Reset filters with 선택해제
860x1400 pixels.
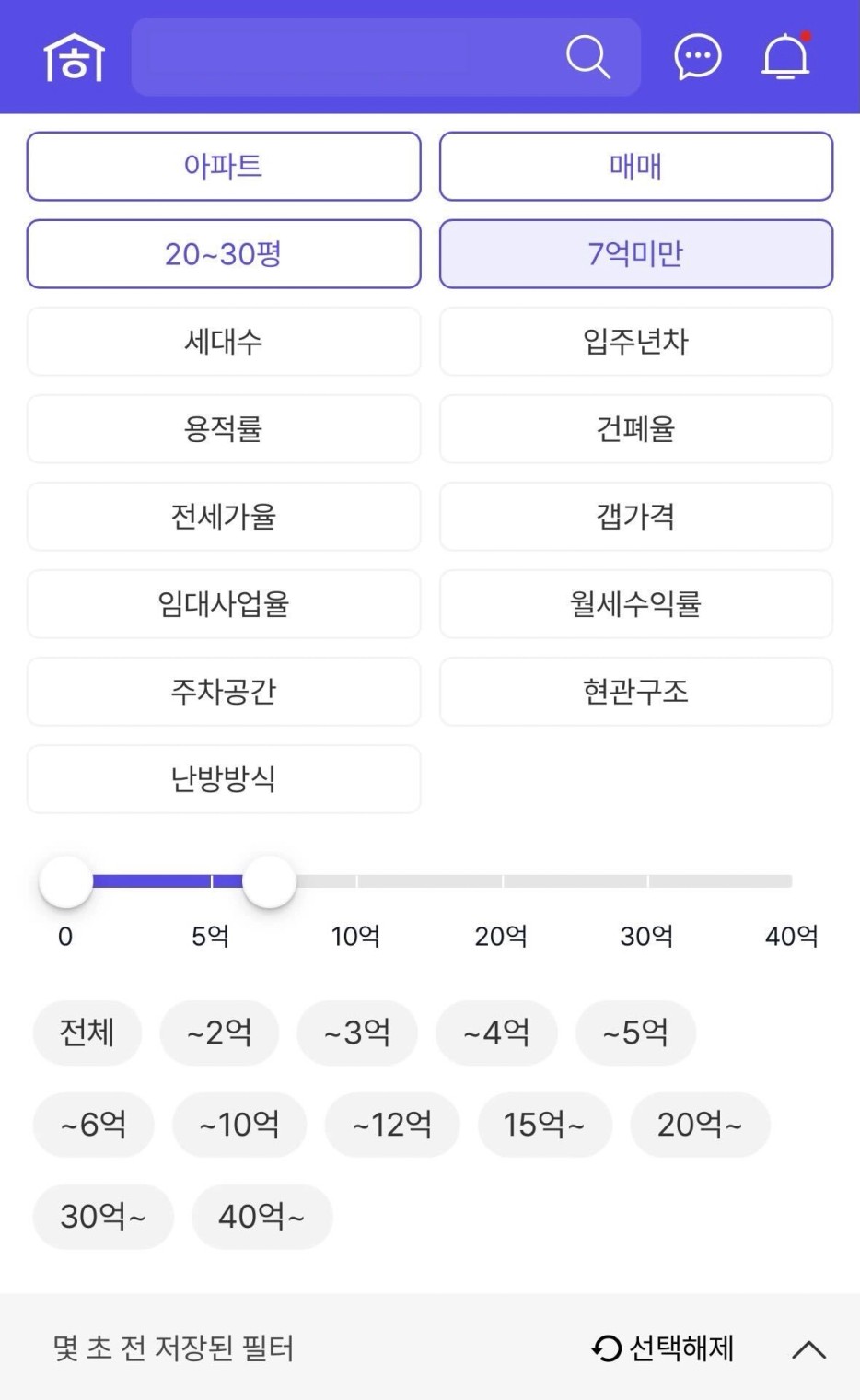click(x=664, y=1349)
